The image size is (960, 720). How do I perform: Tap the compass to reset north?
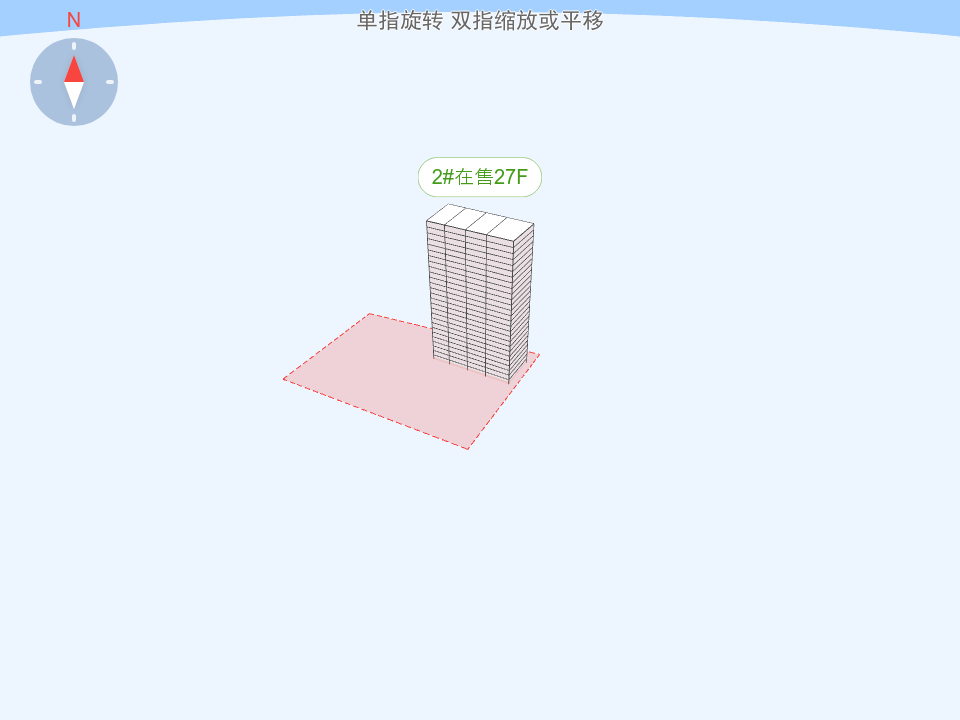[x=74, y=82]
